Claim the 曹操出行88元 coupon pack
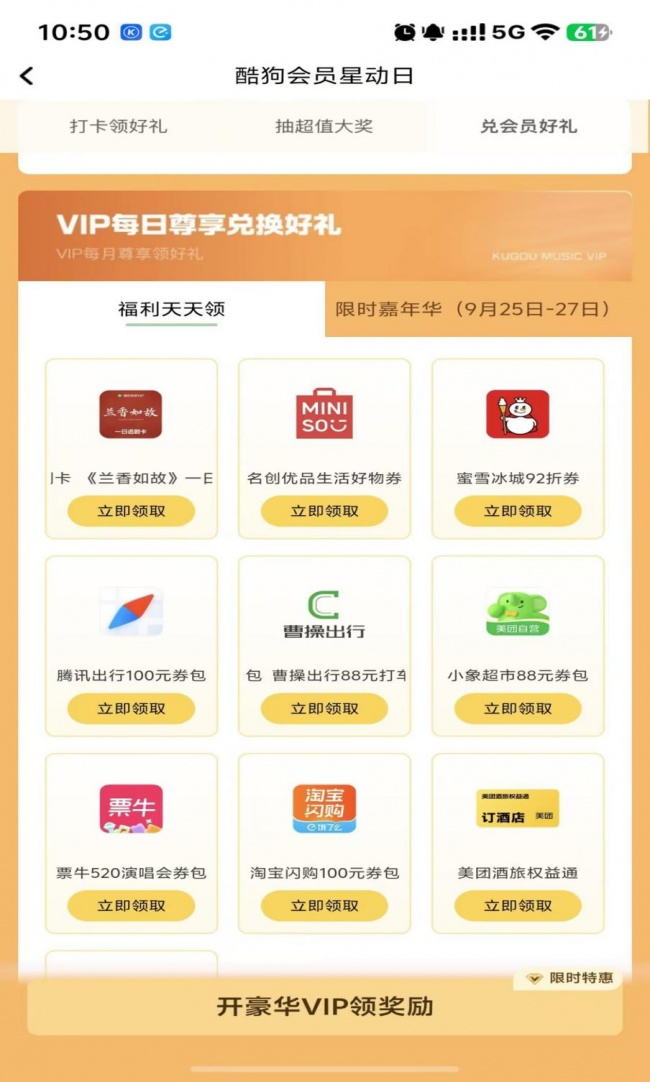 point(324,709)
